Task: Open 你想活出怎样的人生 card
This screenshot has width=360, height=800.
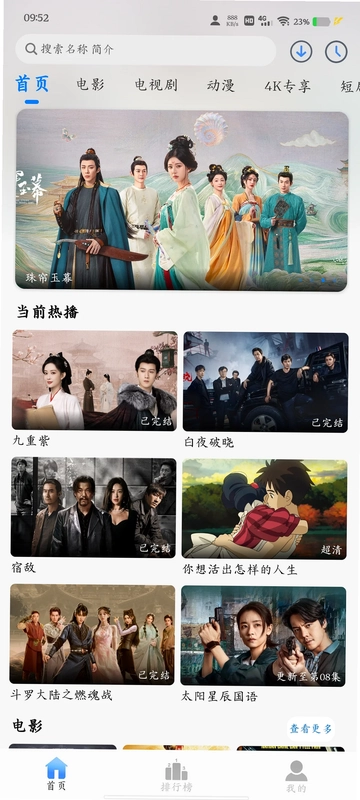Action: click(265, 517)
